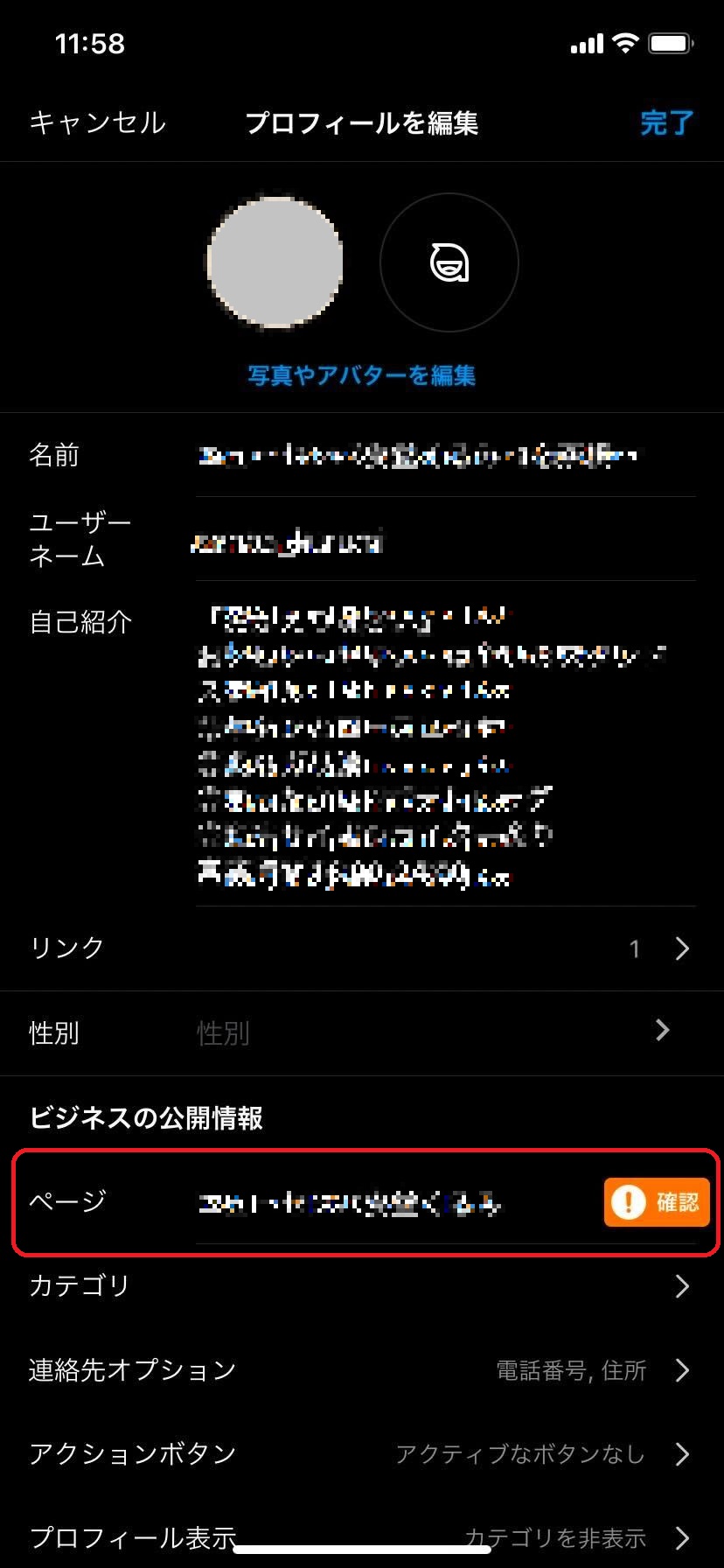Open the avatar creation icon
The image size is (724, 1568).
pos(449,262)
